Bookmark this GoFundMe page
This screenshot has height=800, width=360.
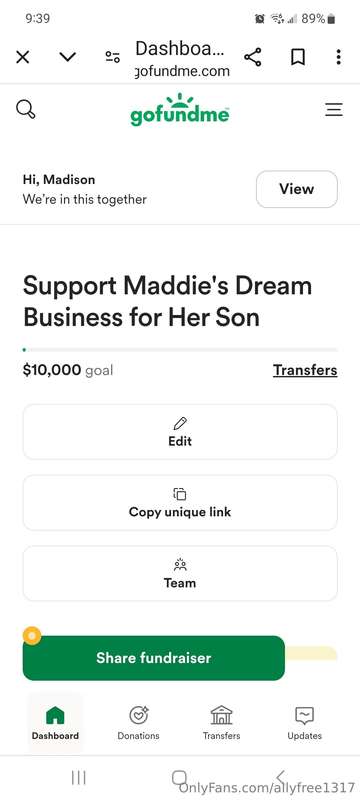298,57
